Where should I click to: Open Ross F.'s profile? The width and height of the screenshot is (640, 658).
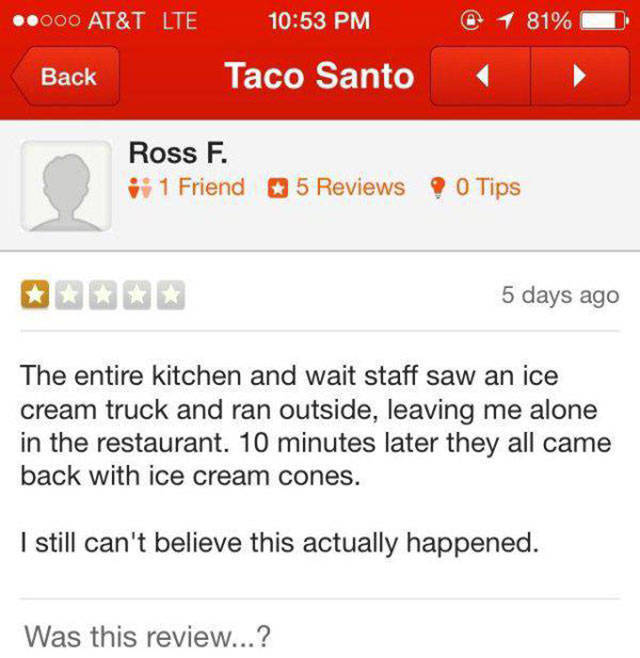179,153
